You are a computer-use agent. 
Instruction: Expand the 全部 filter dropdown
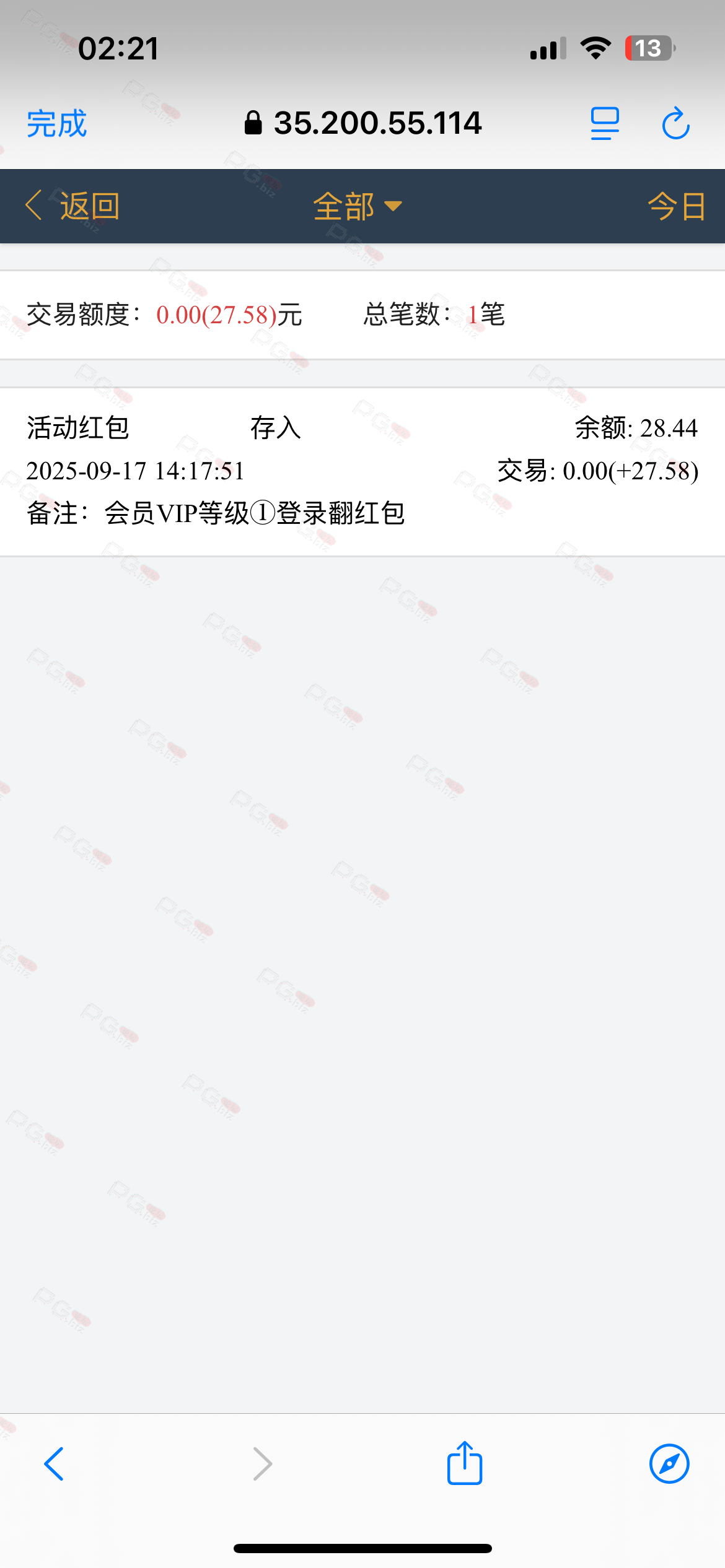click(x=358, y=206)
